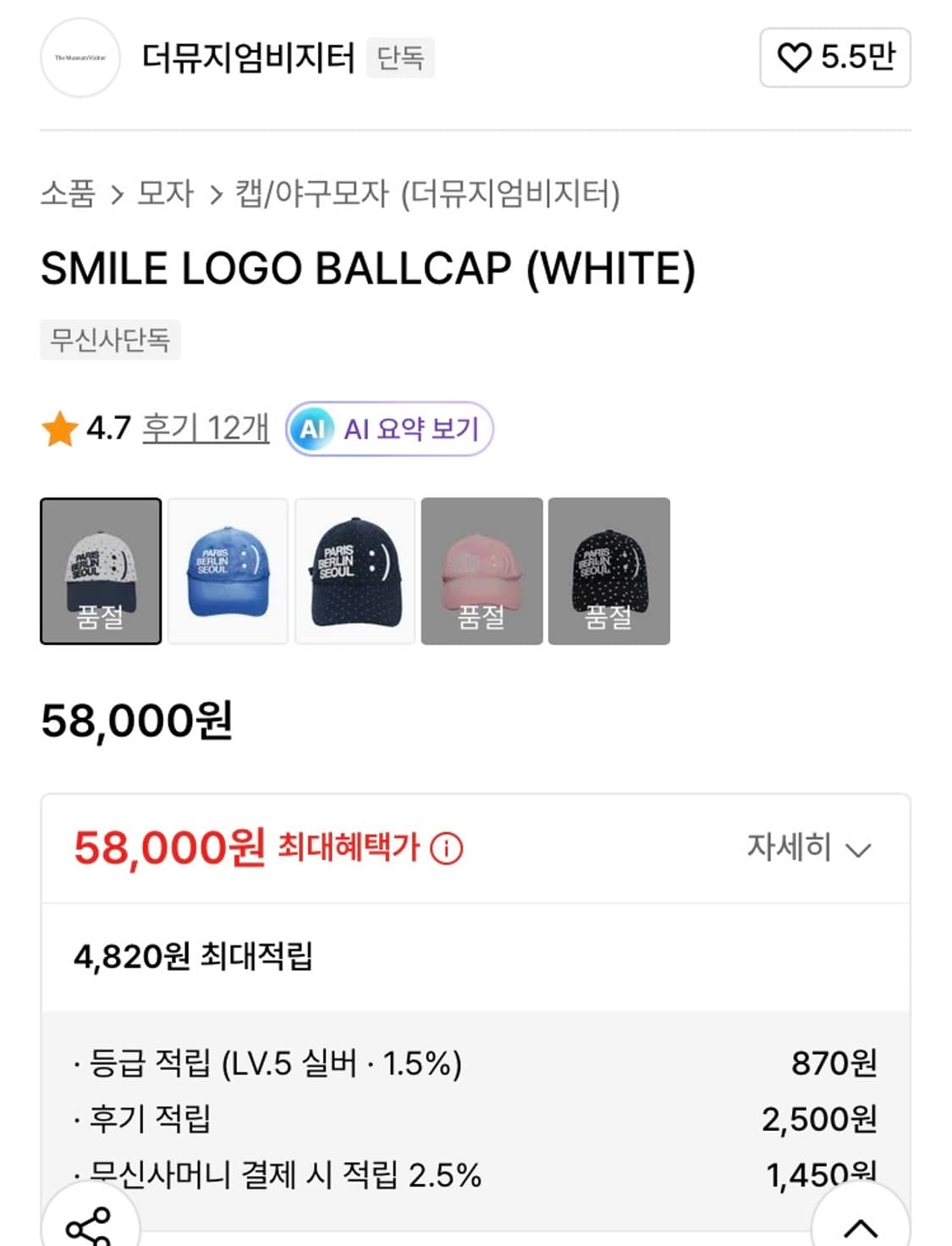Open the 후기 12개 reviews link
This screenshot has width=952, height=1246.
coord(206,428)
